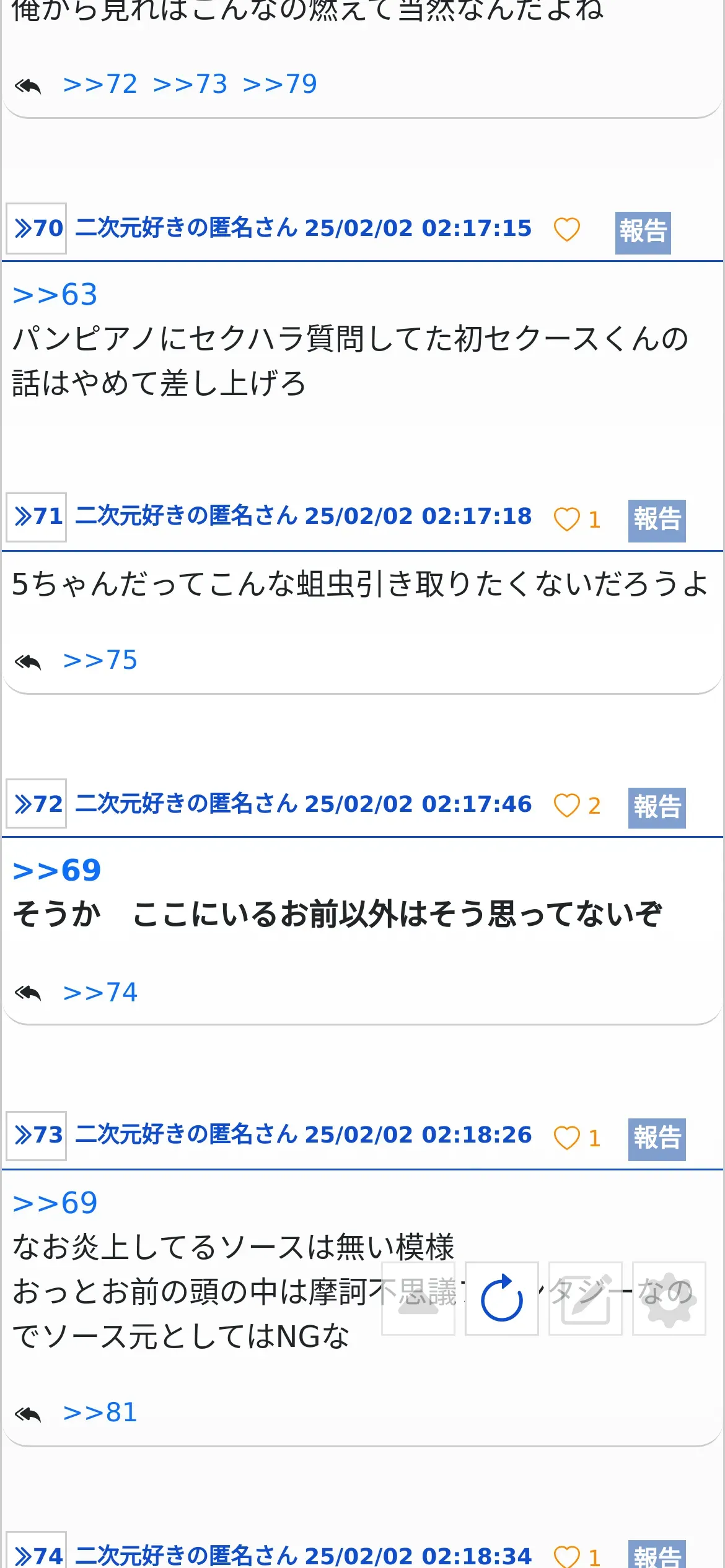The image size is (725, 1568).
Task: Open the settings gear button
Action: [x=669, y=1299]
